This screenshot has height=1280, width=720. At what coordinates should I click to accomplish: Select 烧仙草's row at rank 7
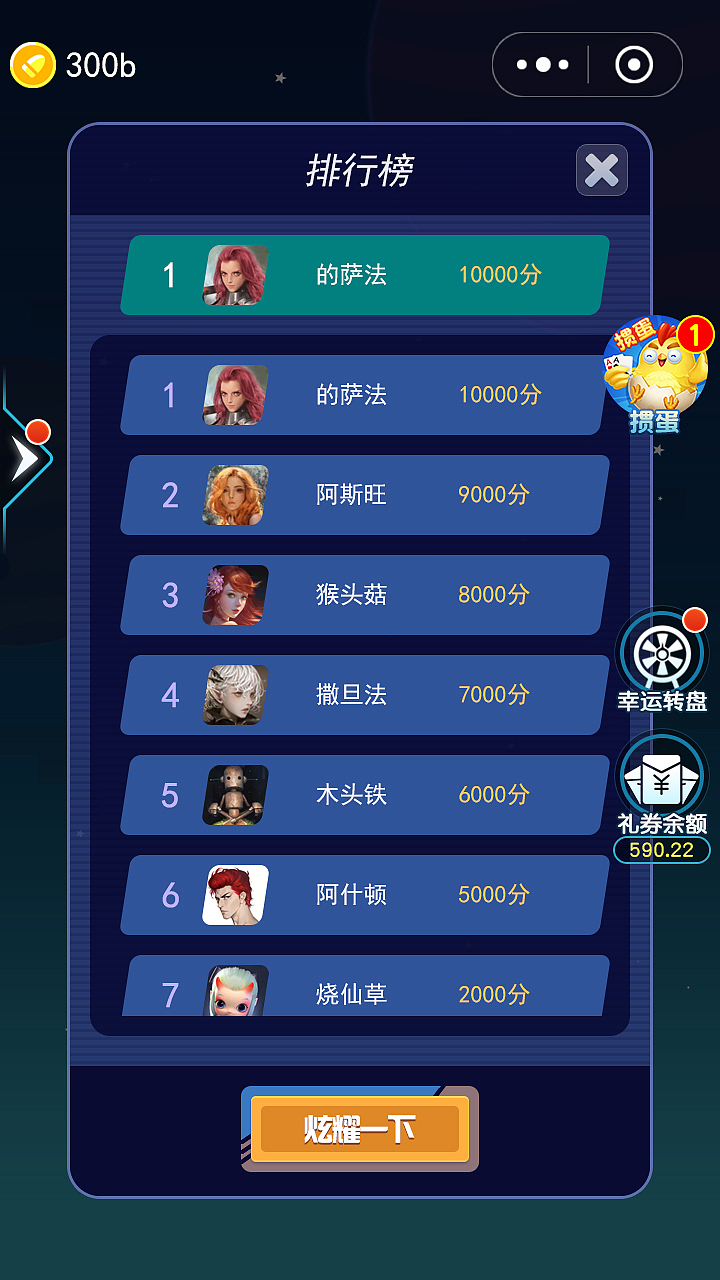tap(362, 988)
